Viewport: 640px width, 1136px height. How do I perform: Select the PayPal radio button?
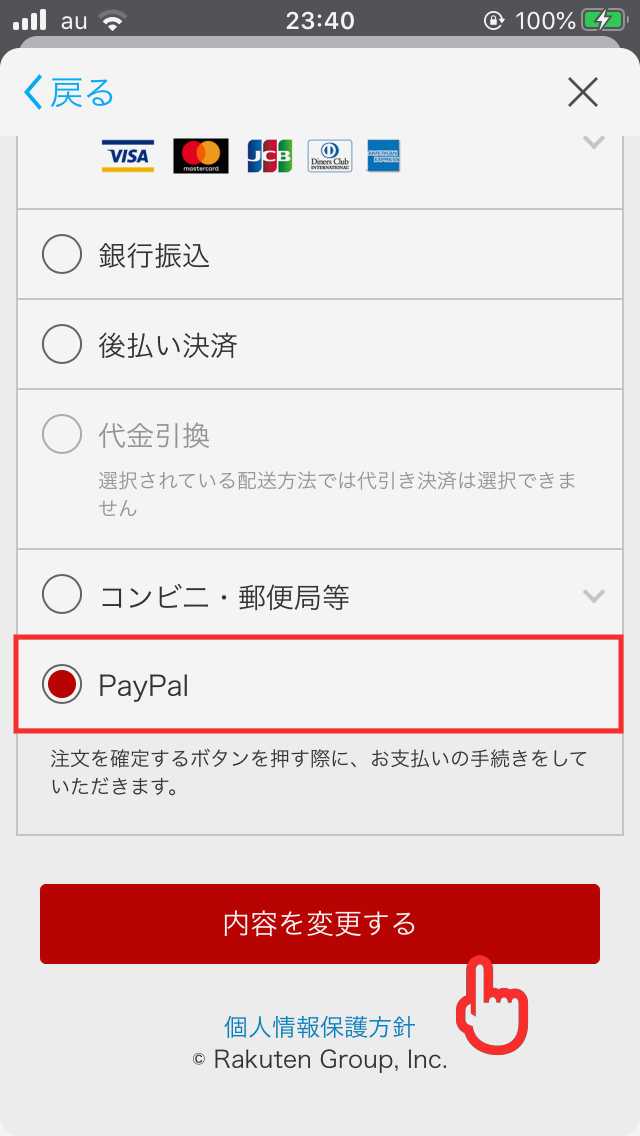click(62, 685)
